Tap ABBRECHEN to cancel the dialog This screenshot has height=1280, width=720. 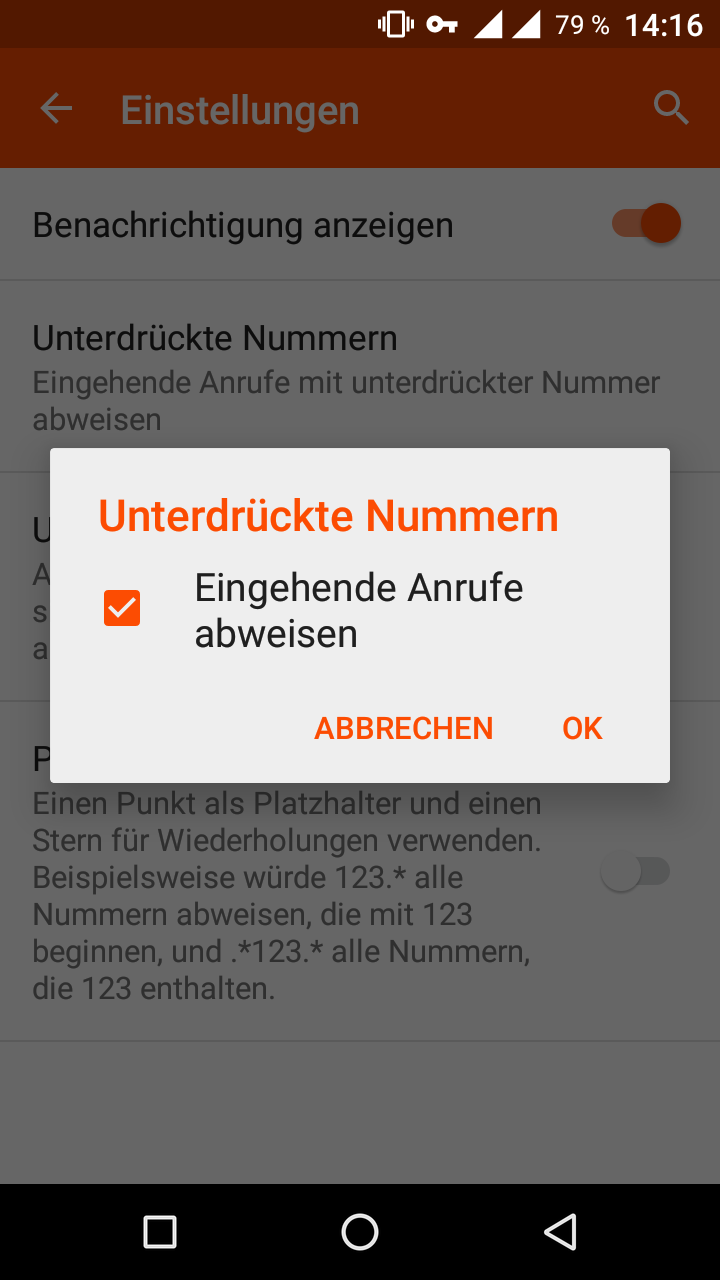click(404, 728)
